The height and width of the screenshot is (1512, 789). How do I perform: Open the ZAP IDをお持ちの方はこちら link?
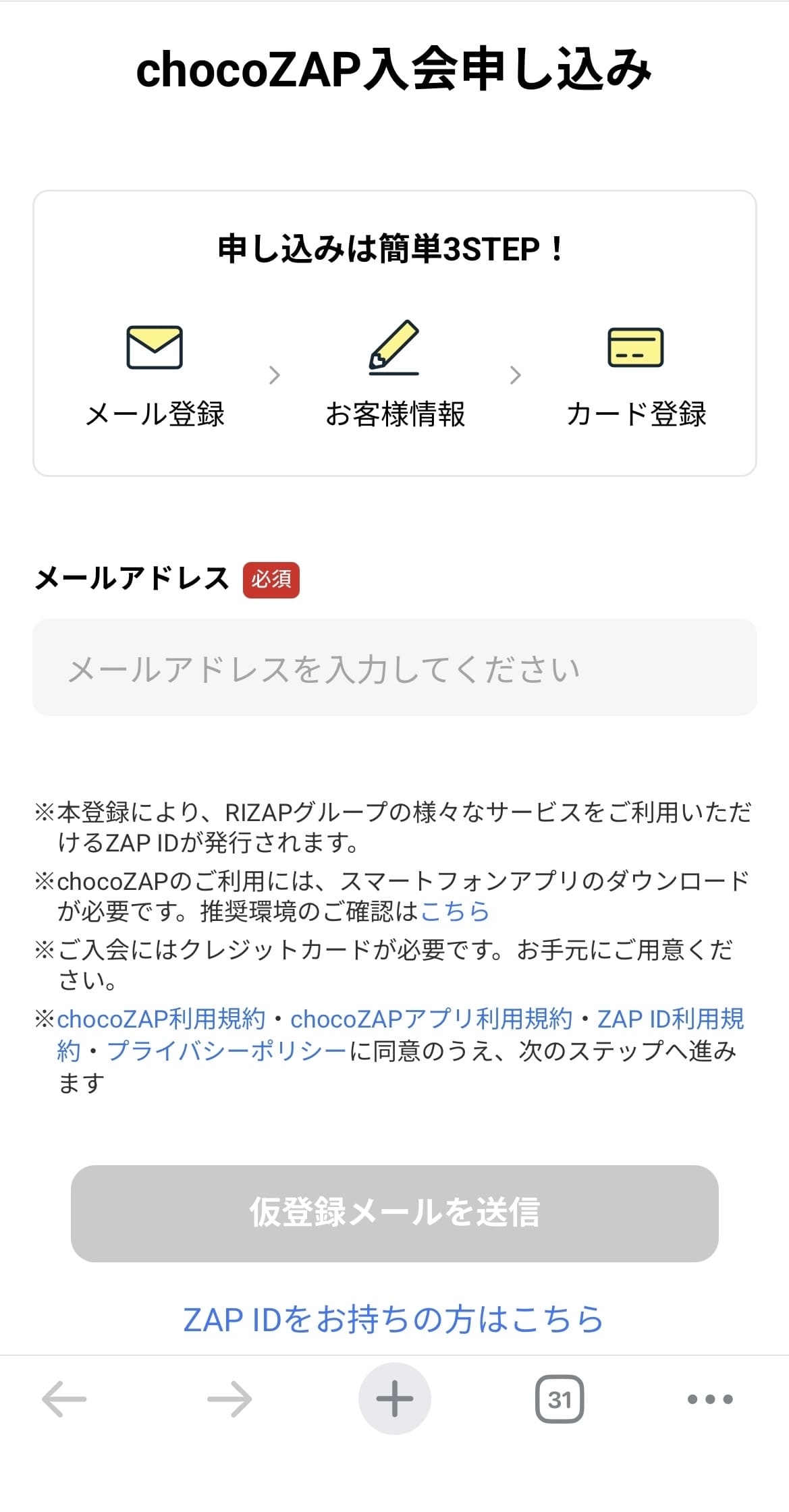(x=394, y=1319)
